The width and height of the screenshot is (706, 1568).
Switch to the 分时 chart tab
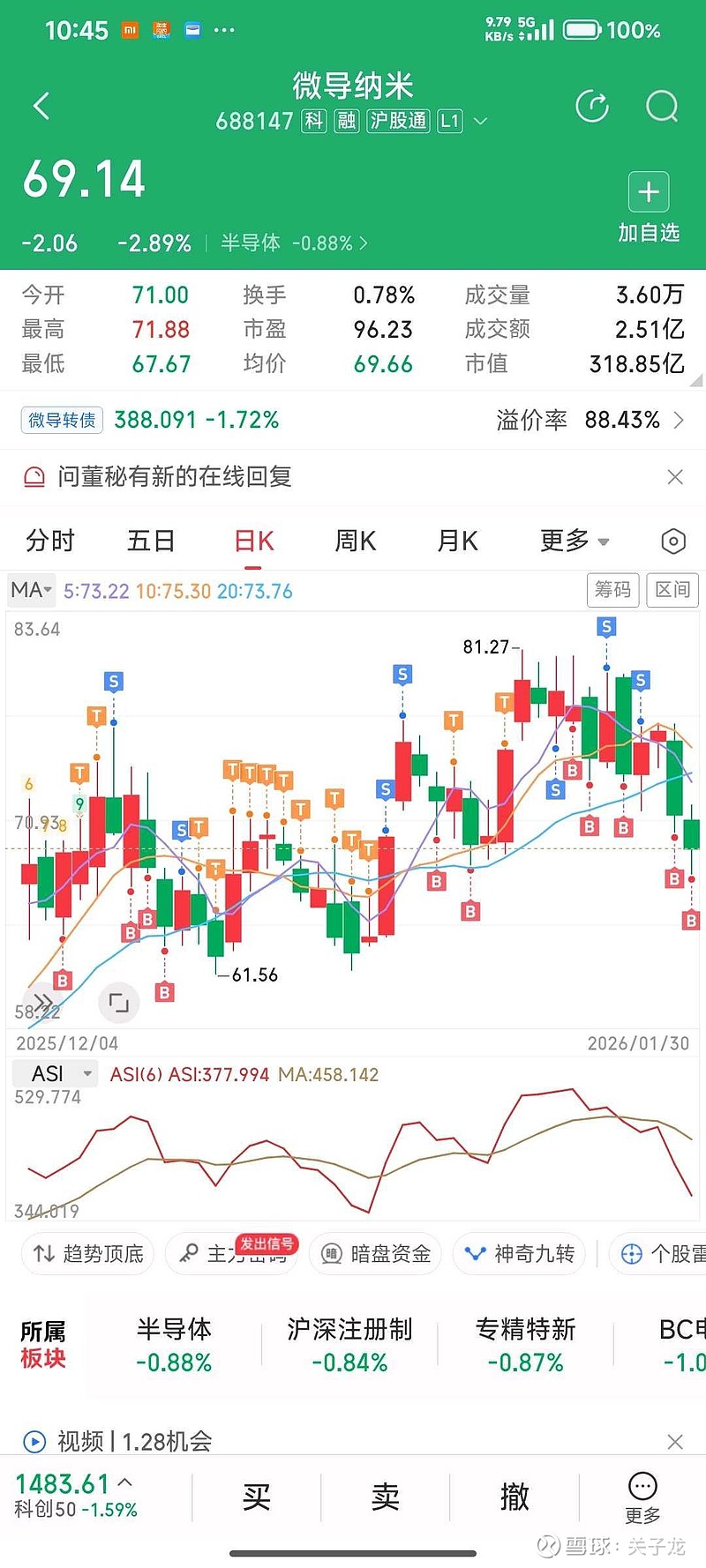pyautogui.click(x=50, y=541)
